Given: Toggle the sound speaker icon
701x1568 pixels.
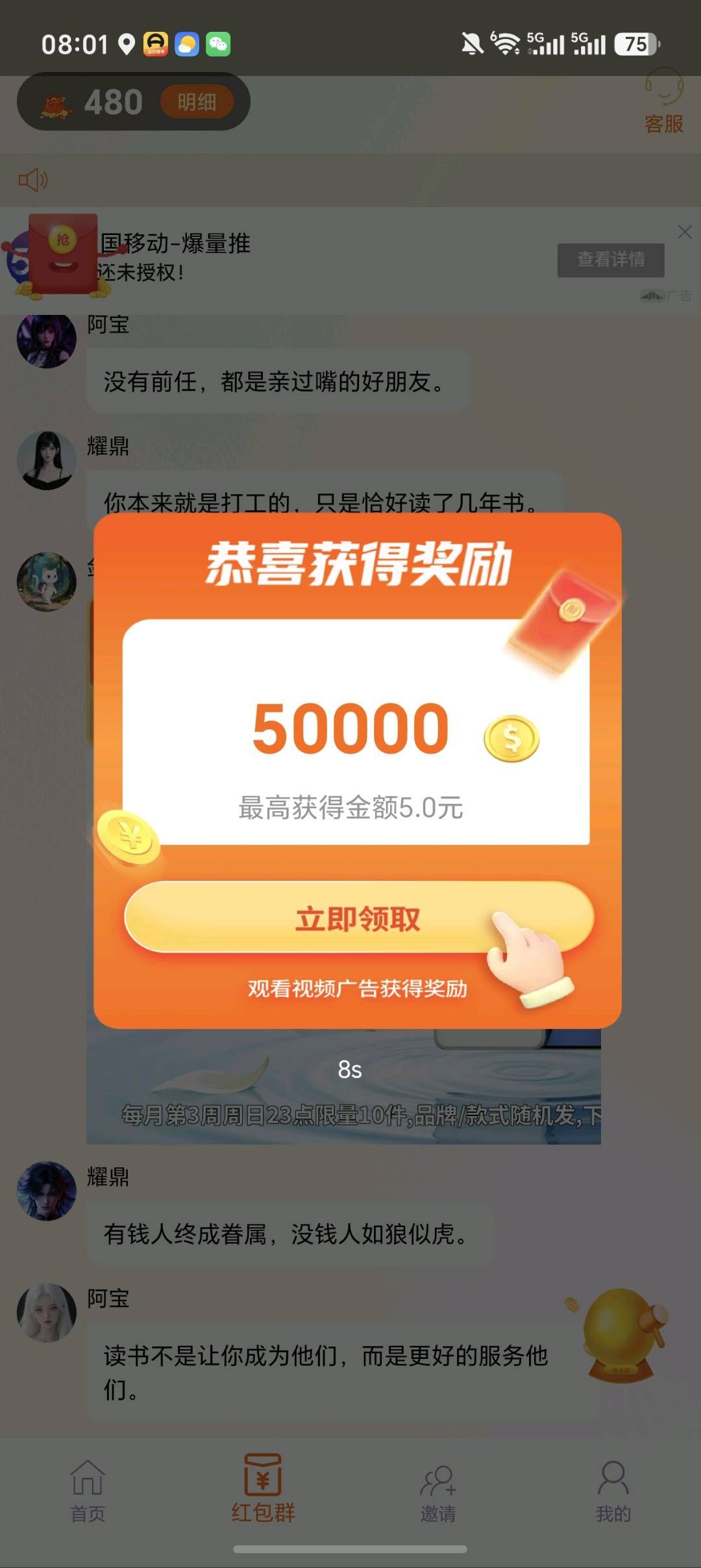Looking at the screenshot, I should (32, 180).
